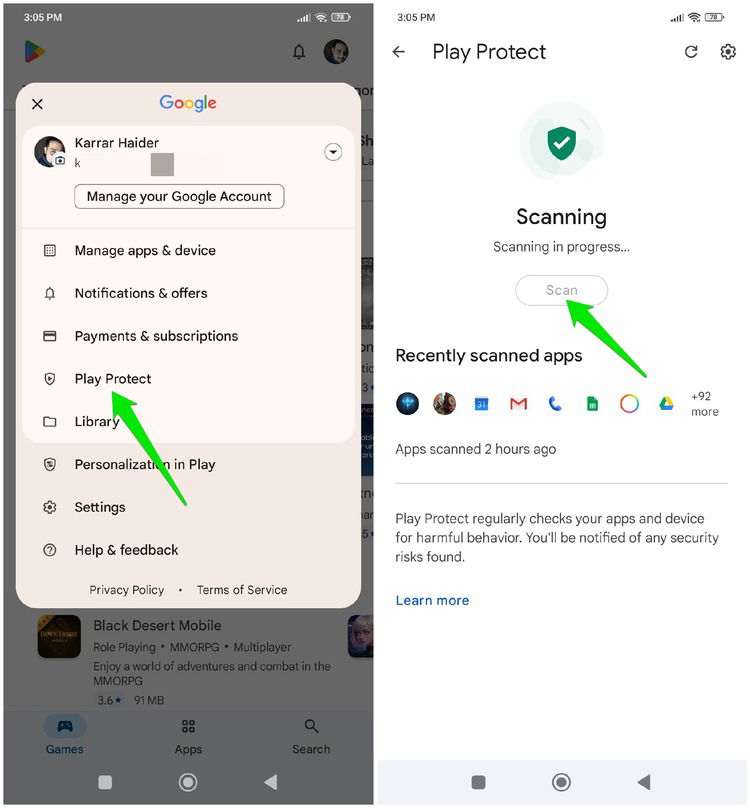Switch to the Apps tab
This screenshot has height=808, width=750.
click(188, 737)
